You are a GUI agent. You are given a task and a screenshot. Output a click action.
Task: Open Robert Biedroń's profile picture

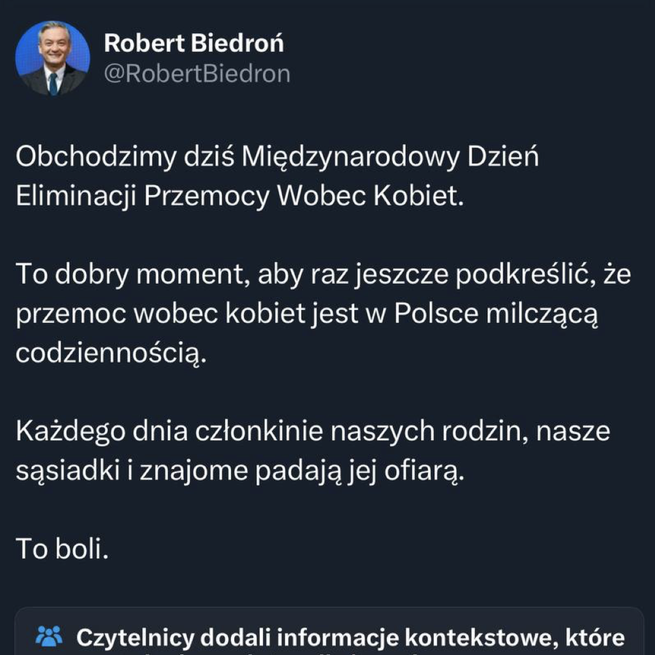tap(52, 58)
